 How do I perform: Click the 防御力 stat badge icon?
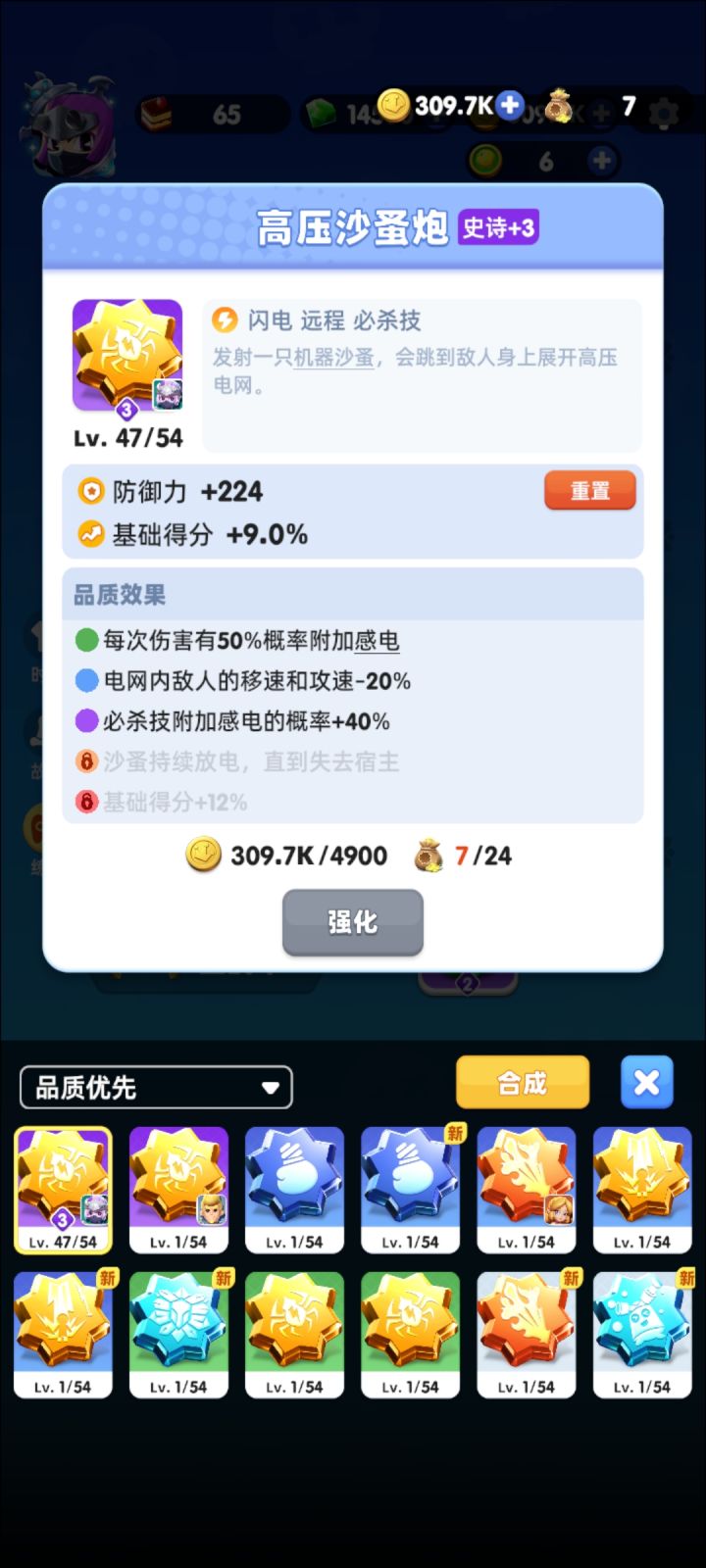(x=92, y=492)
